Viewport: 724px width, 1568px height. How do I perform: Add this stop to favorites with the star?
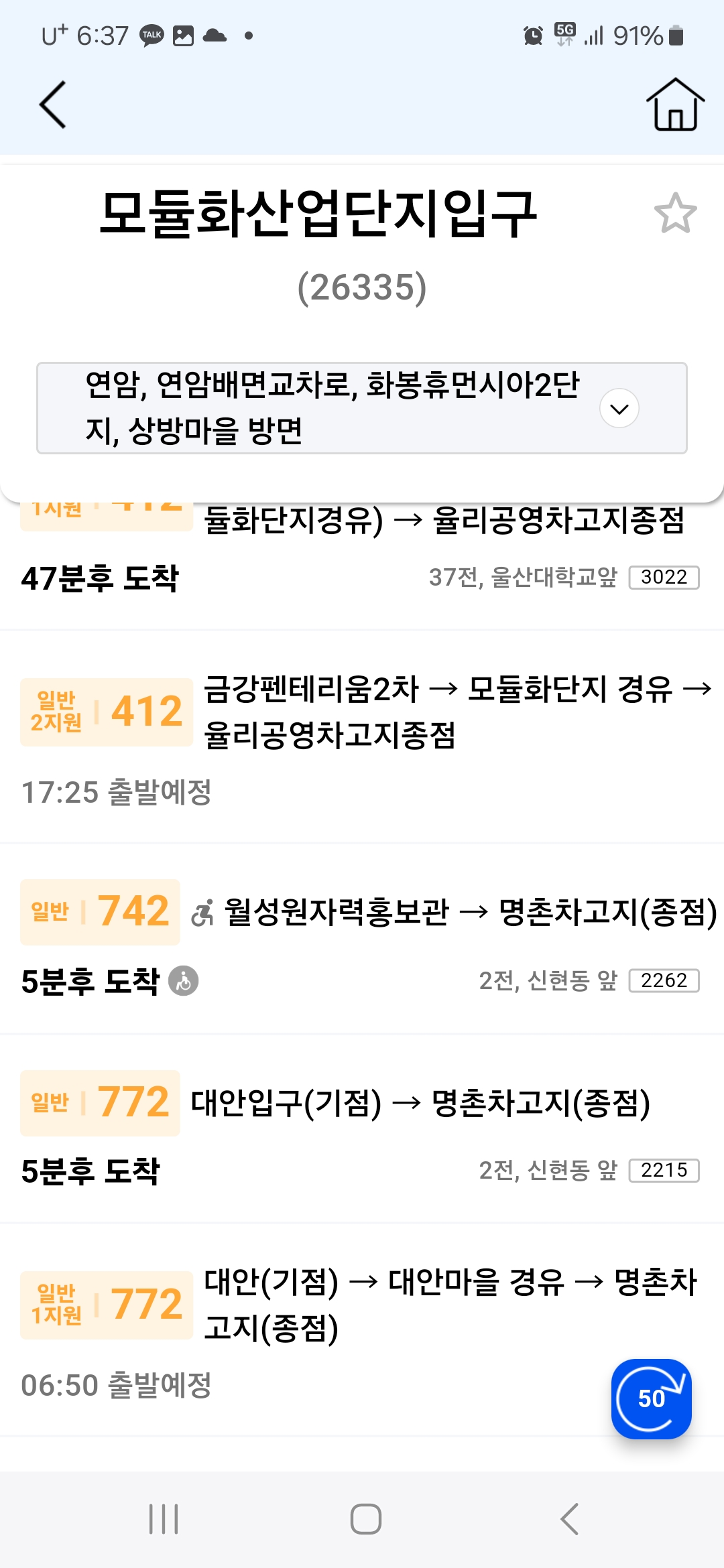(x=675, y=214)
